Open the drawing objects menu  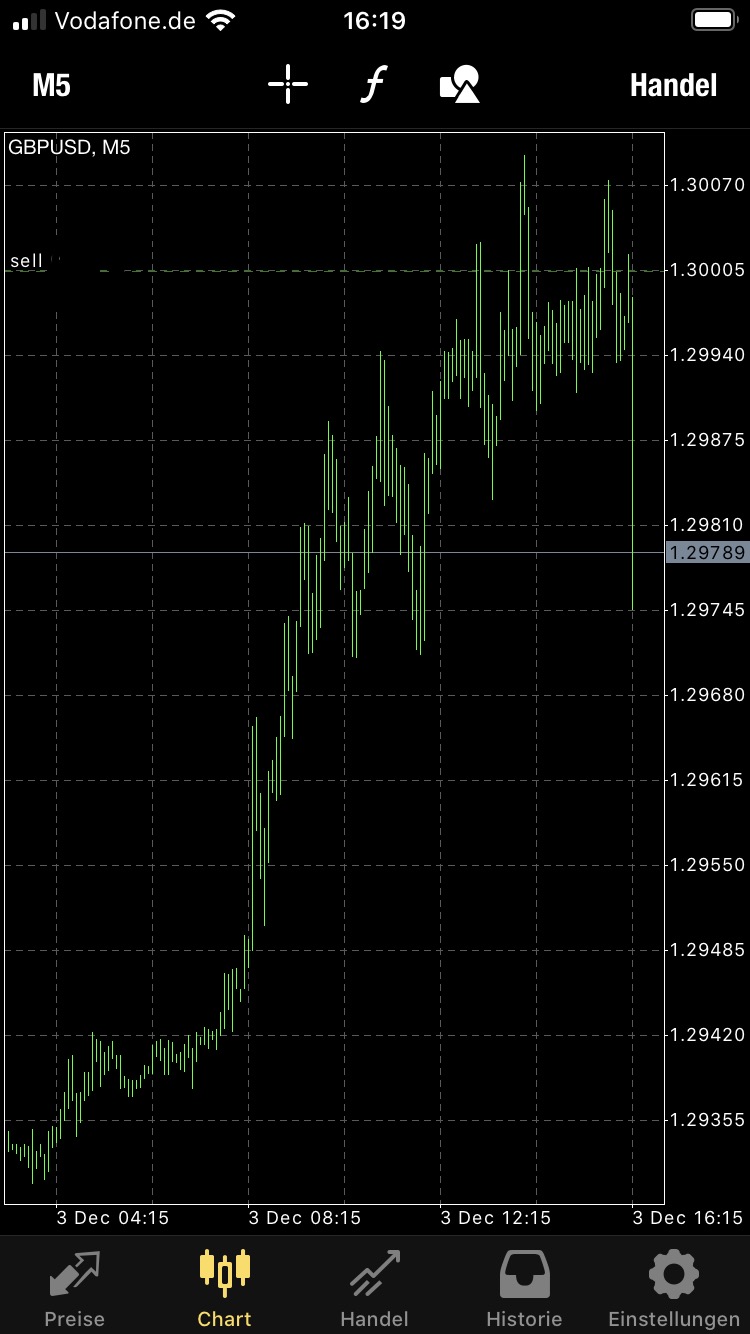[x=460, y=85]
